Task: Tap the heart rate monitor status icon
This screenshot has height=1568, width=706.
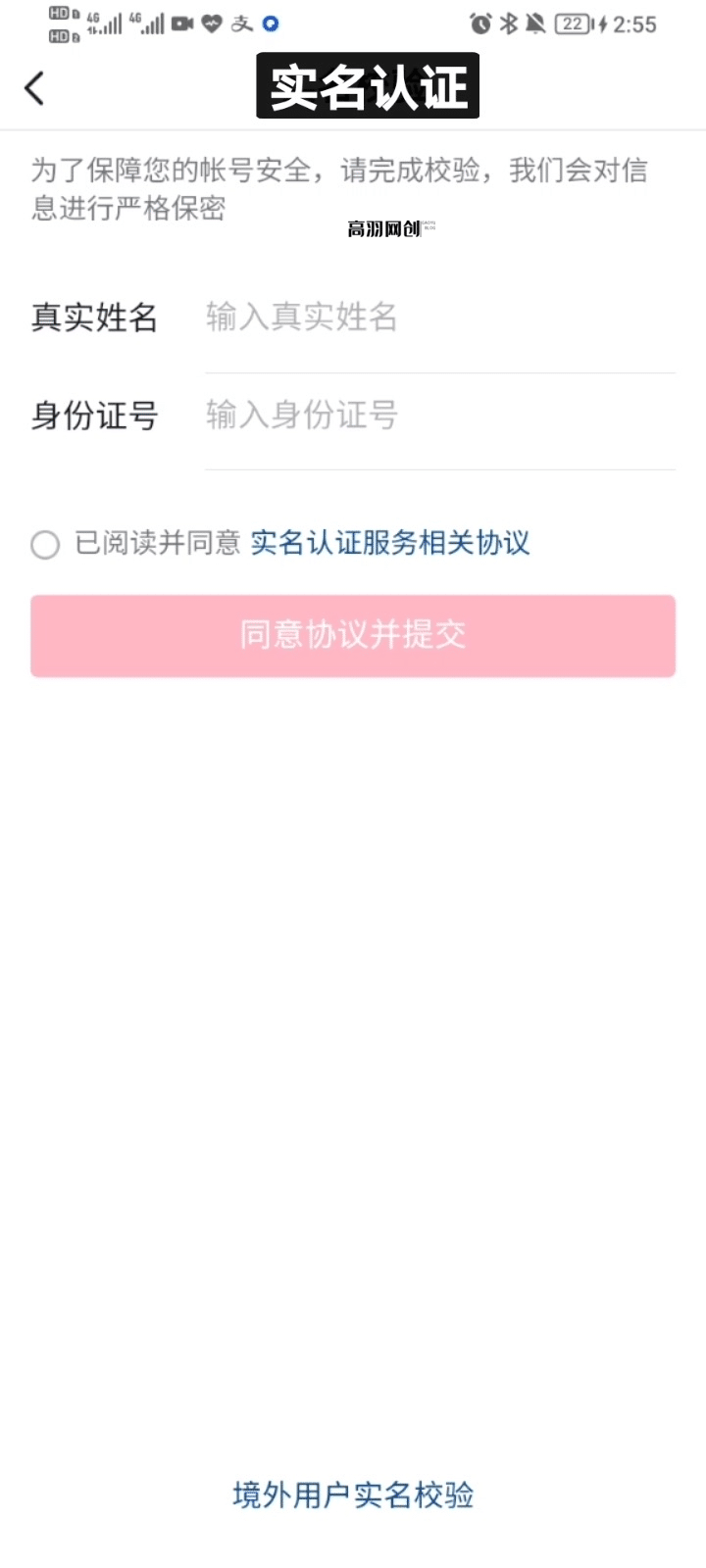Action: pos(212,24)
